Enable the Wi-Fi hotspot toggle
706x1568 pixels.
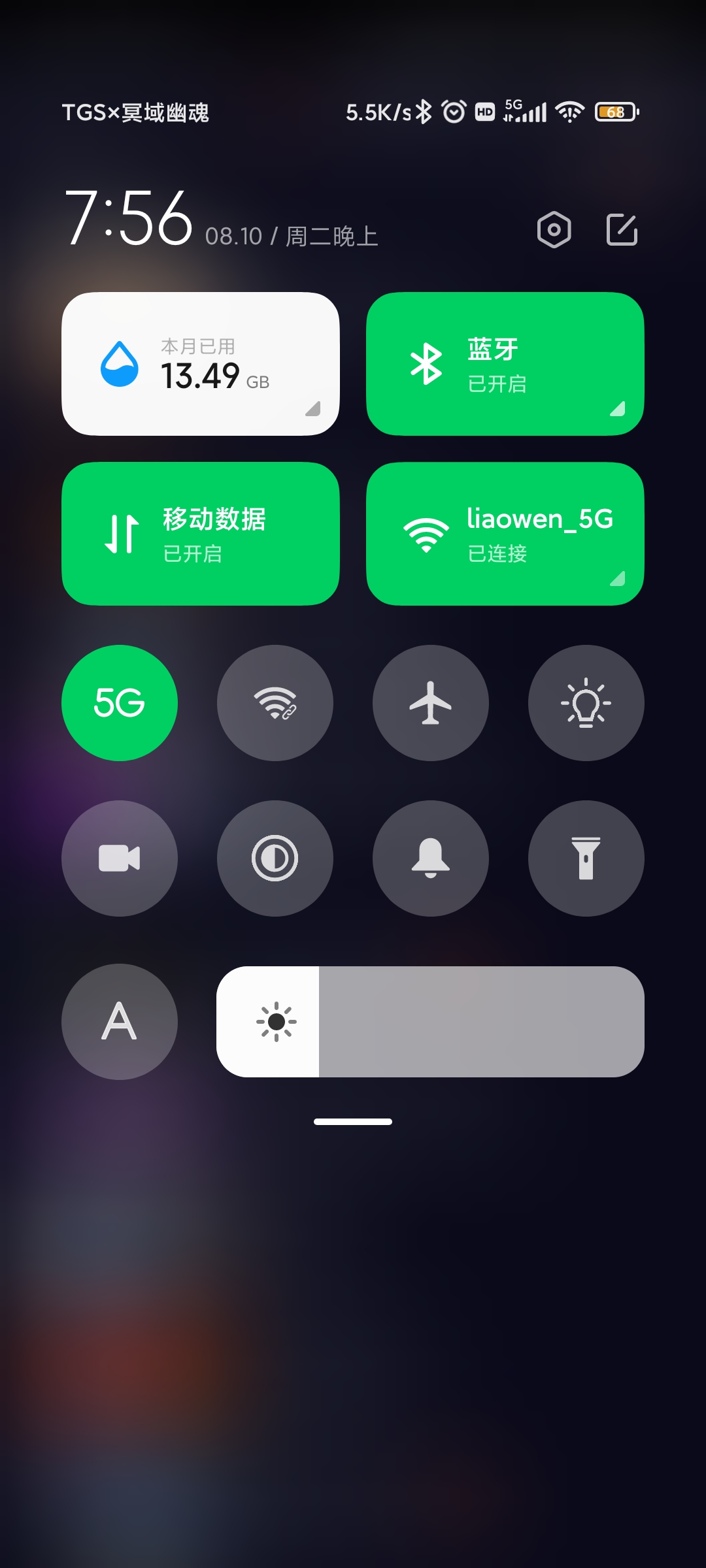click(275, 703)
